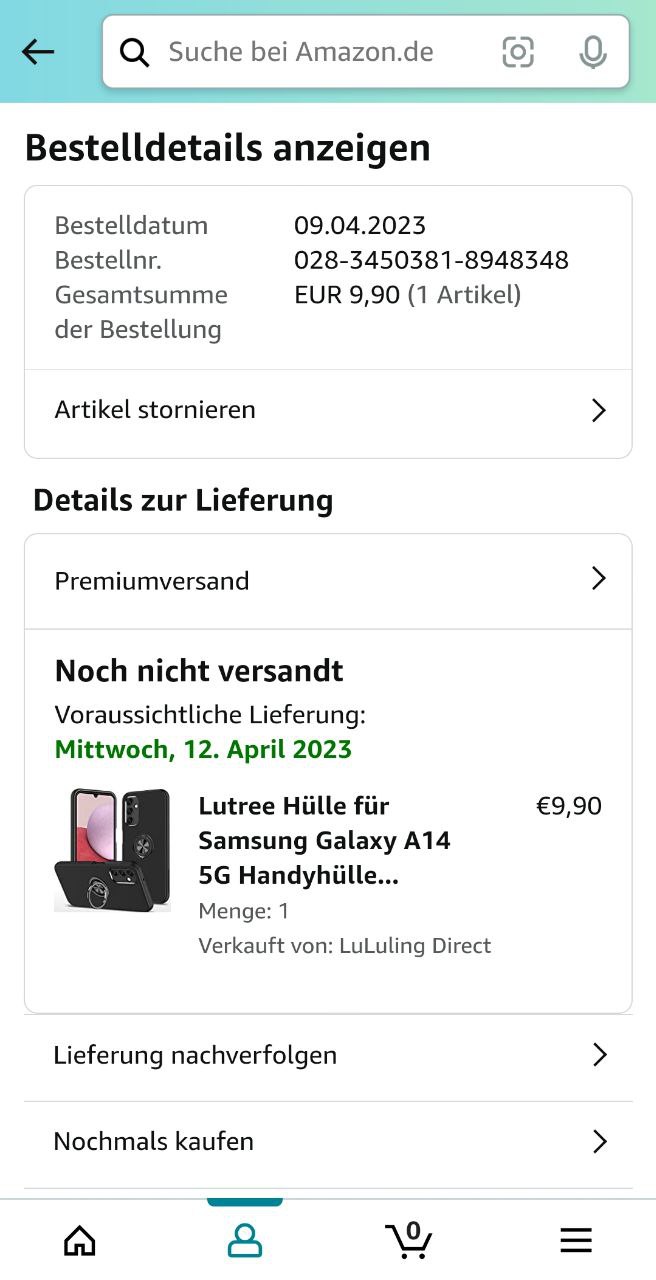Image resolution: width=656 pixels, height=1280 pixels.
Task: Go back using the arrow icon
Action: pos(38,52)
